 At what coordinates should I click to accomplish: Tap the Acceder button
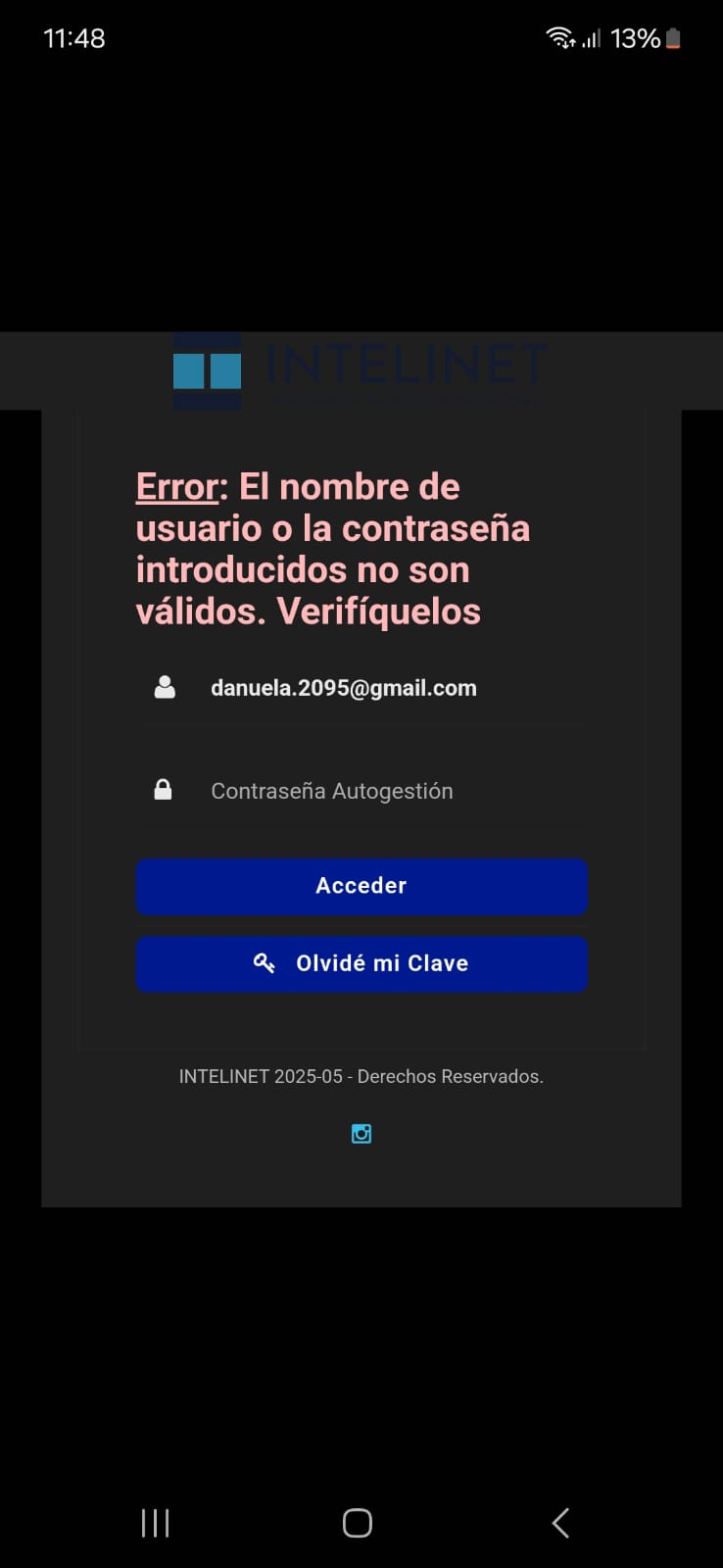(361, 886)
